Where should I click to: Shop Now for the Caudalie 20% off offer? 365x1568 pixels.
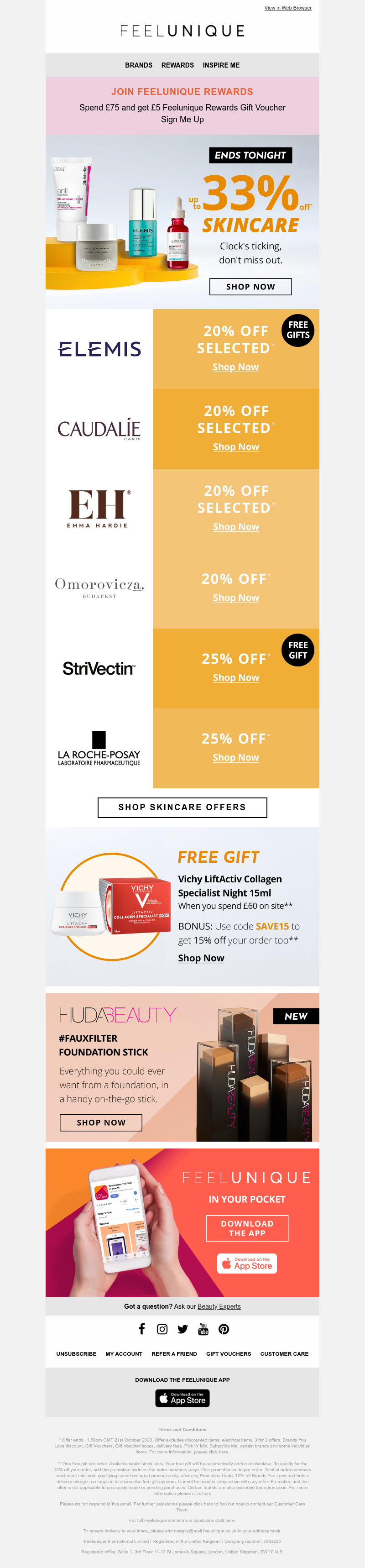click(x=235, y=447)
